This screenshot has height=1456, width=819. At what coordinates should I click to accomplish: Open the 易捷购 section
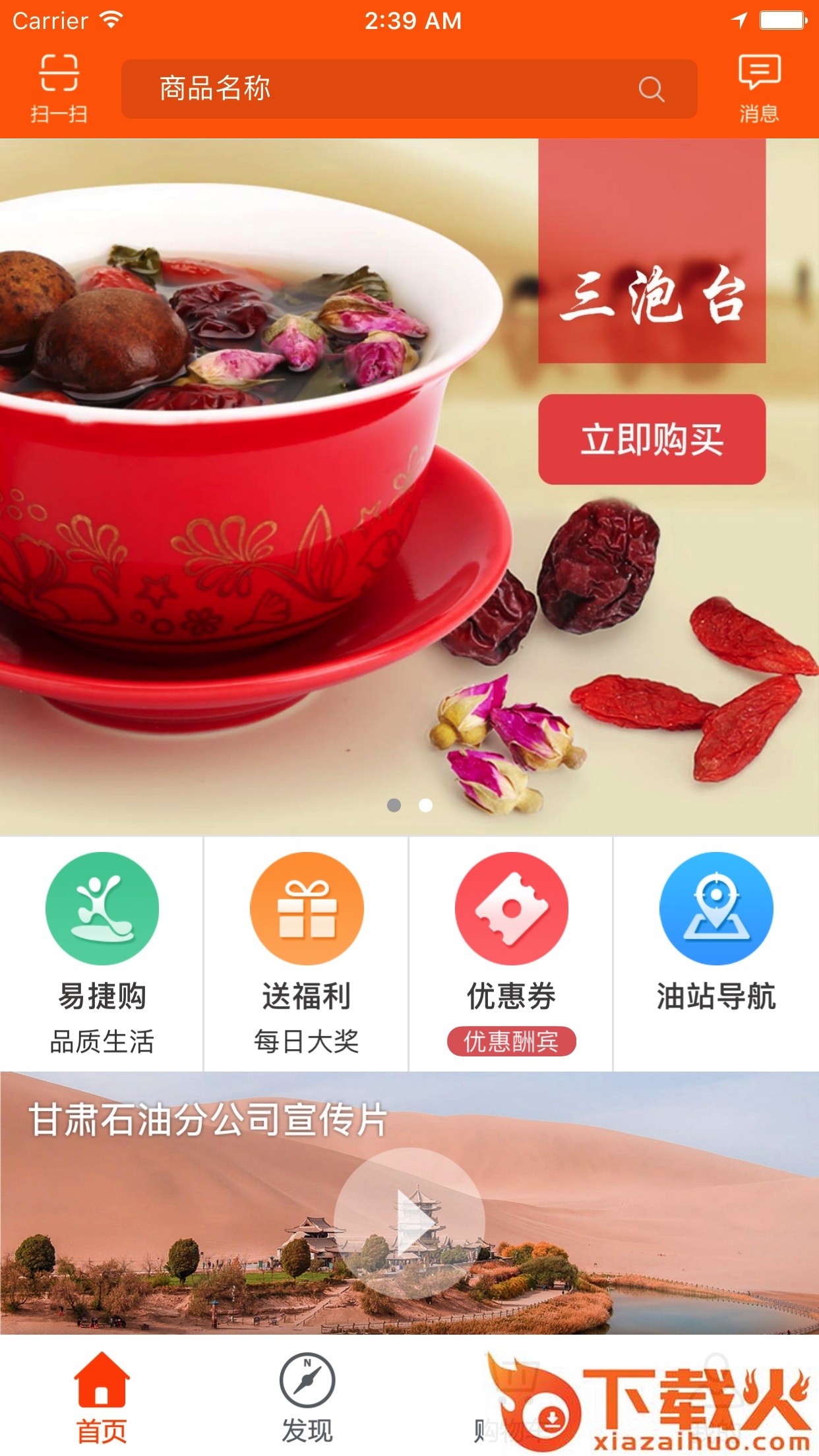[x=102, y=954]
